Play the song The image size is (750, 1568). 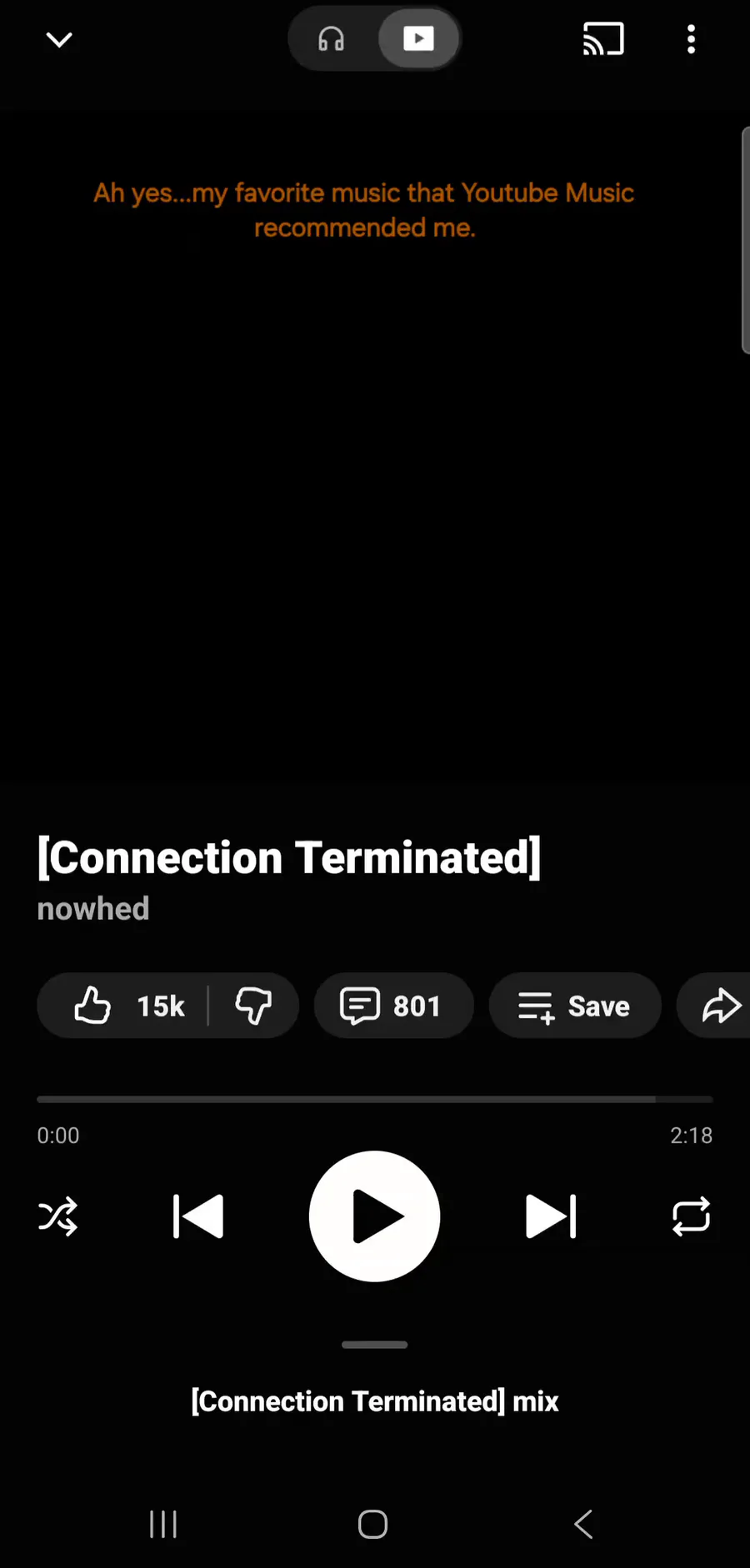coord(375,1216)
